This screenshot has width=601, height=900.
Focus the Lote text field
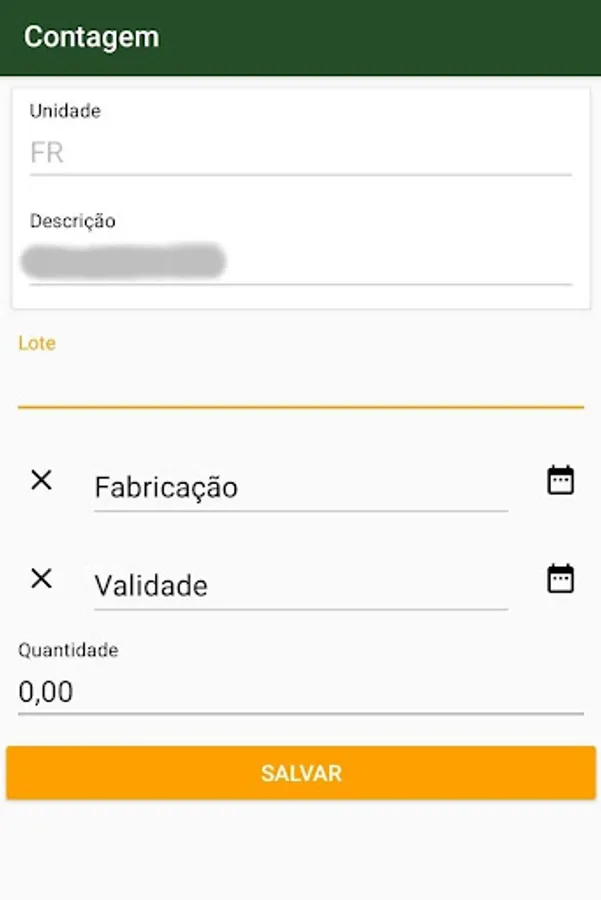(300, 384)
